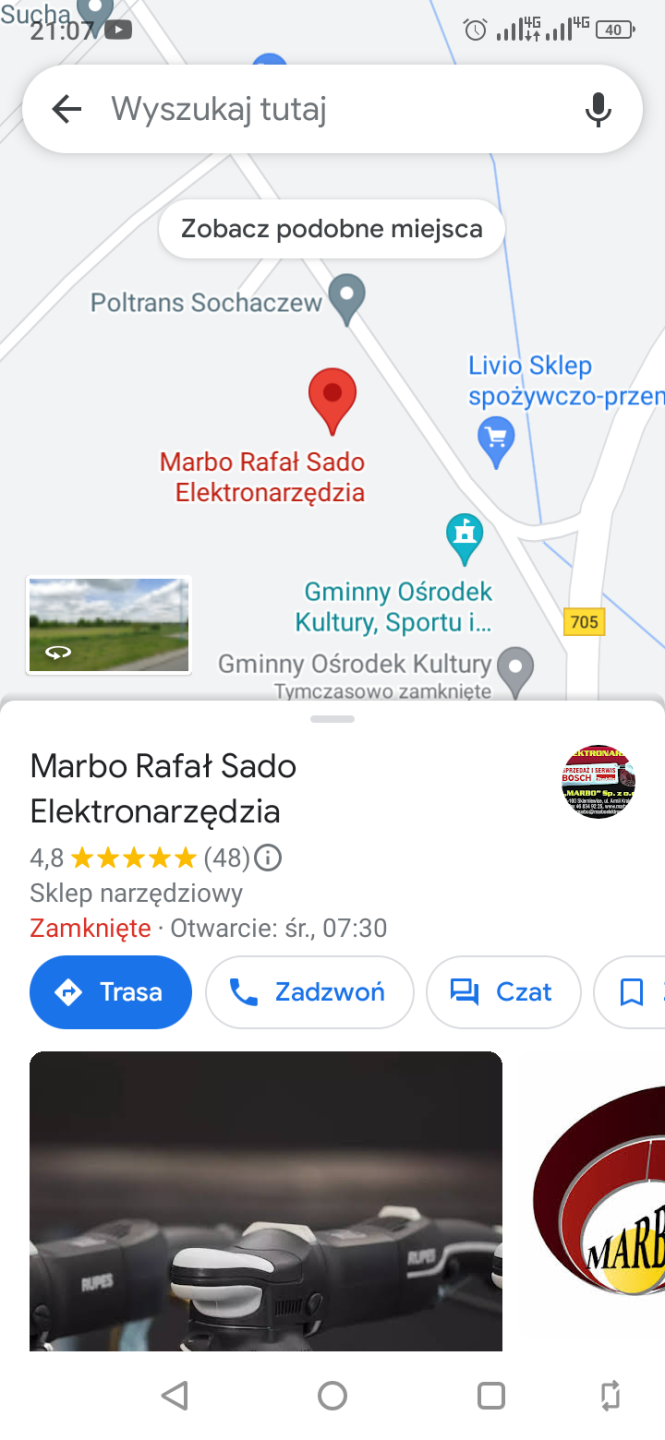The image size is (665, 1440).
Task: Tap the 'Zobacz podobne miejsca' chip
Action: (331, 229)
